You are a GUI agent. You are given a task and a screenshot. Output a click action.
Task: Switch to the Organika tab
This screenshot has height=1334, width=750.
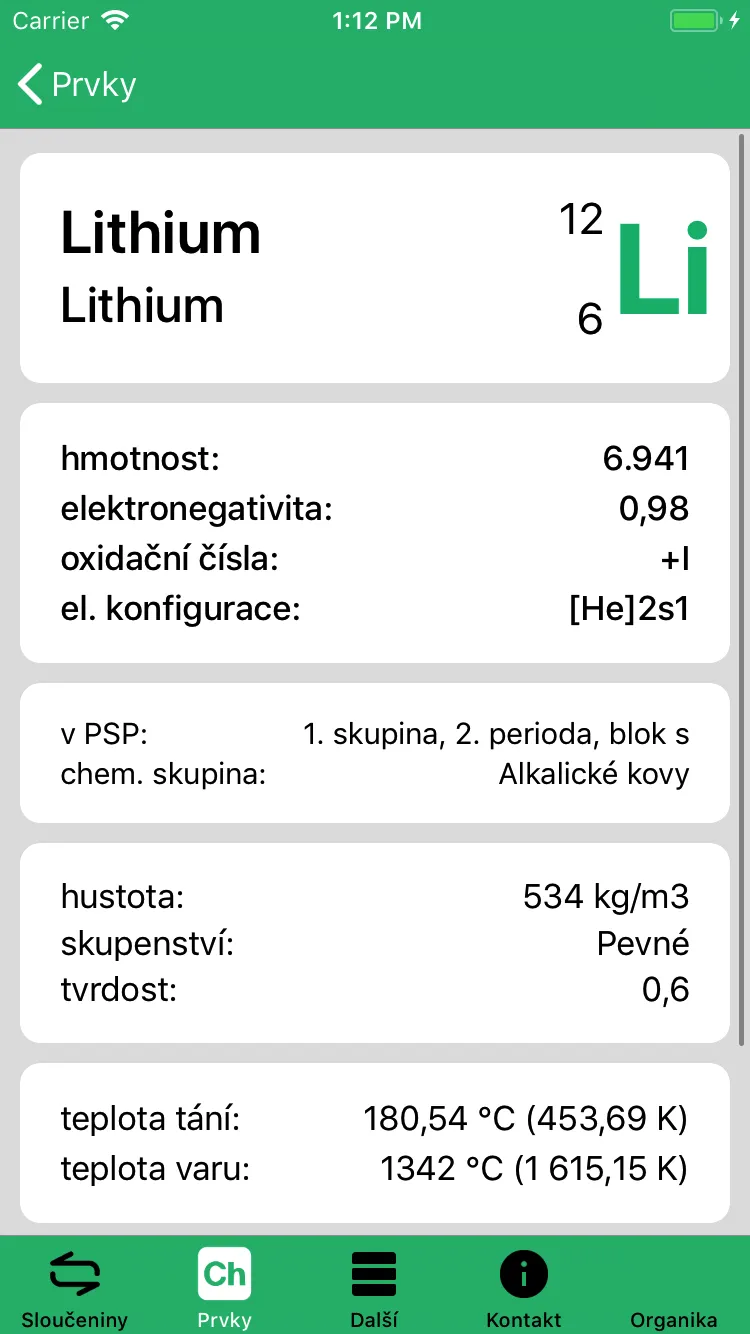tap(673, 1300)
